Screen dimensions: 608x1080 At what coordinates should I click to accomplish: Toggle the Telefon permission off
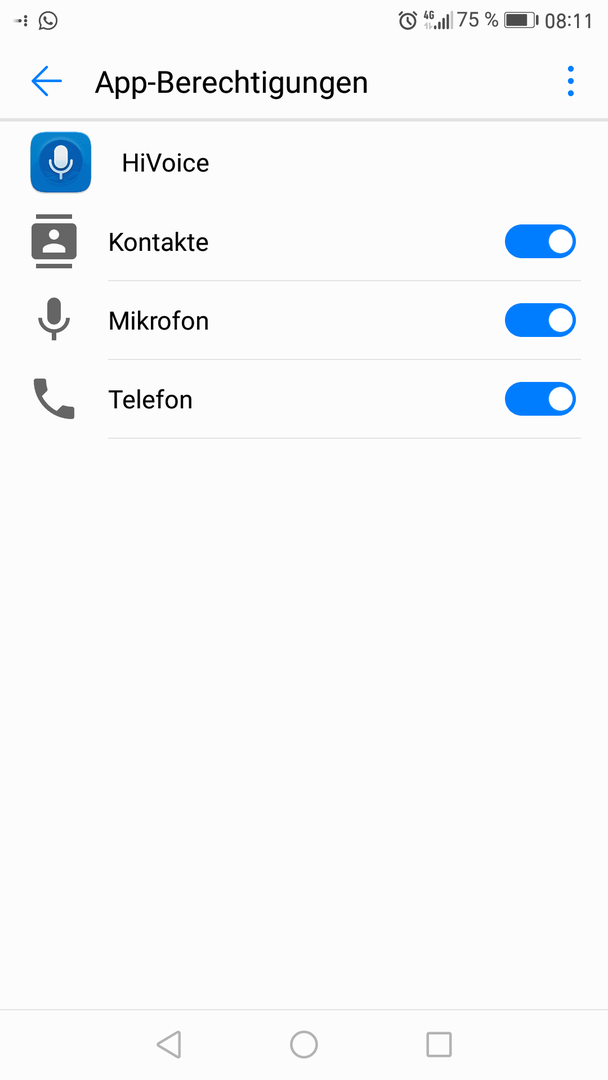[x=541, y=399]
